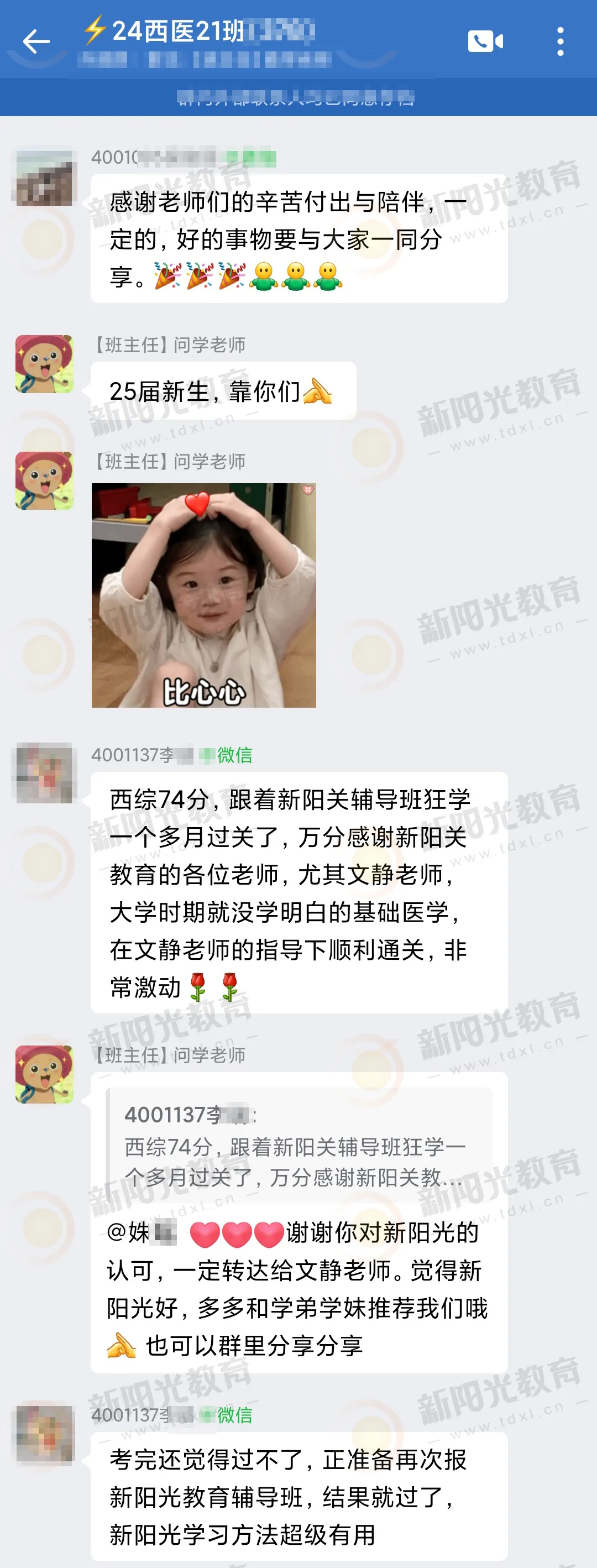597x1568 pixels.
Task: Go back from the 24西医21班 group chat
Action: 36,41
